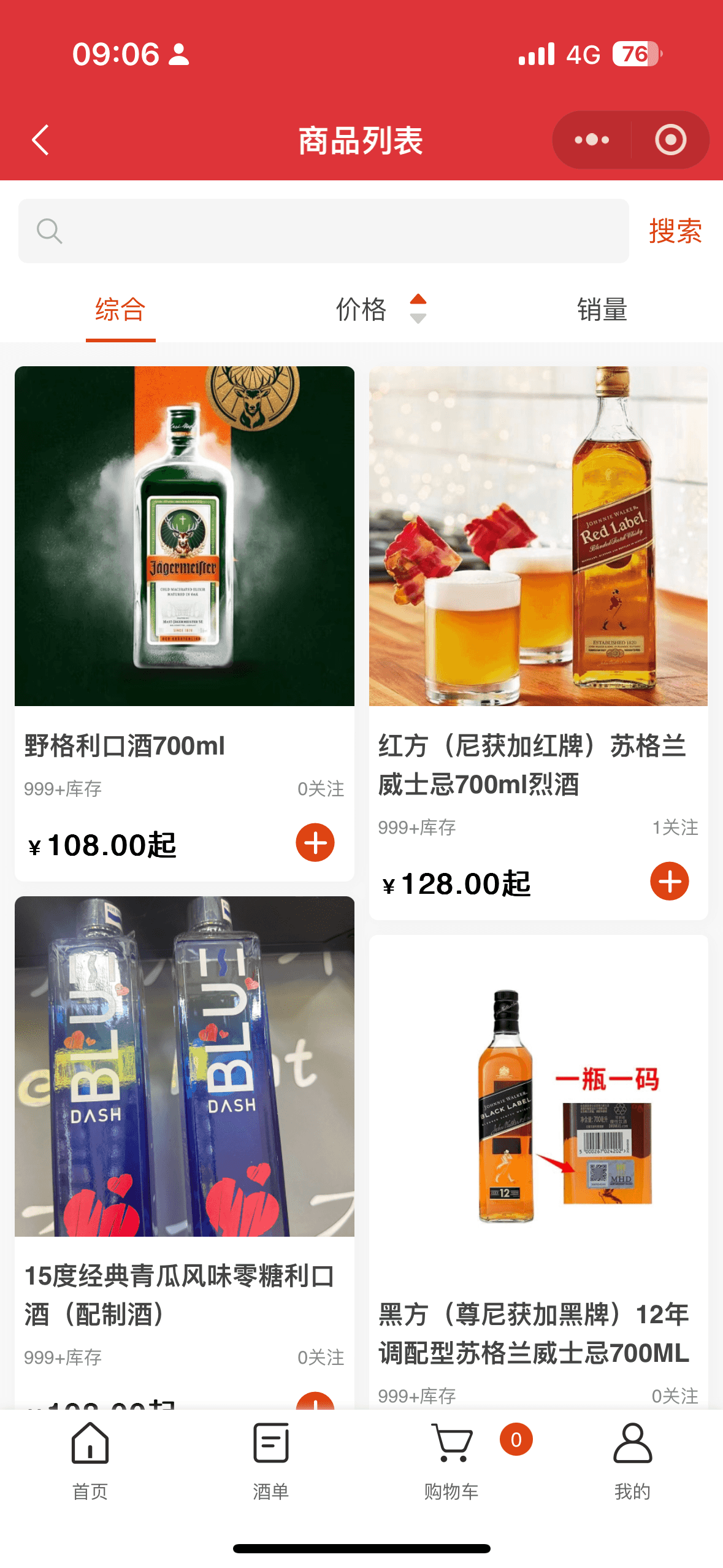The image size is (723, 1568).
Task: Open the 野格利口酒700ml product card
Action: [184, 536]
